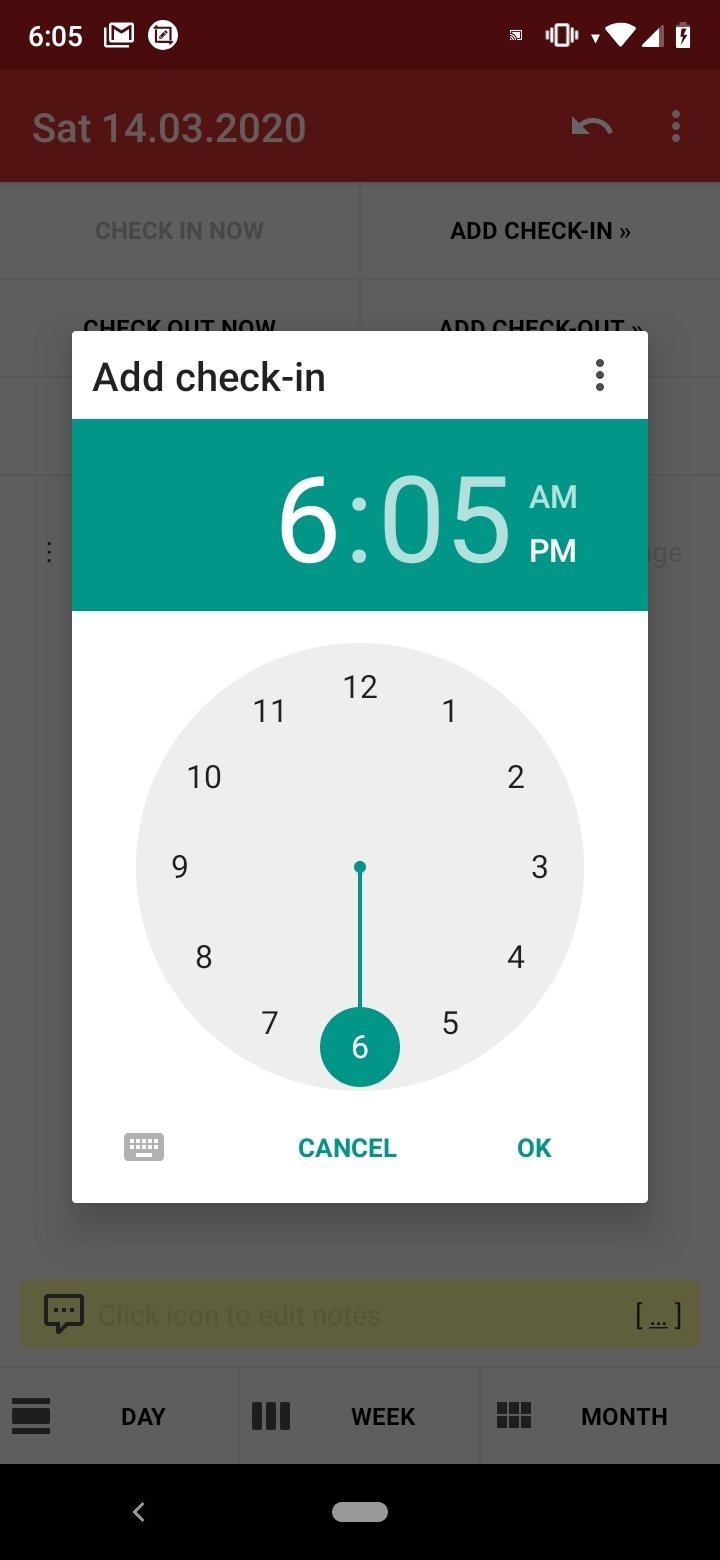The image size is (720, 1560).
Task: Cancel the check-in time dialog
Action: pos(347,1148)
